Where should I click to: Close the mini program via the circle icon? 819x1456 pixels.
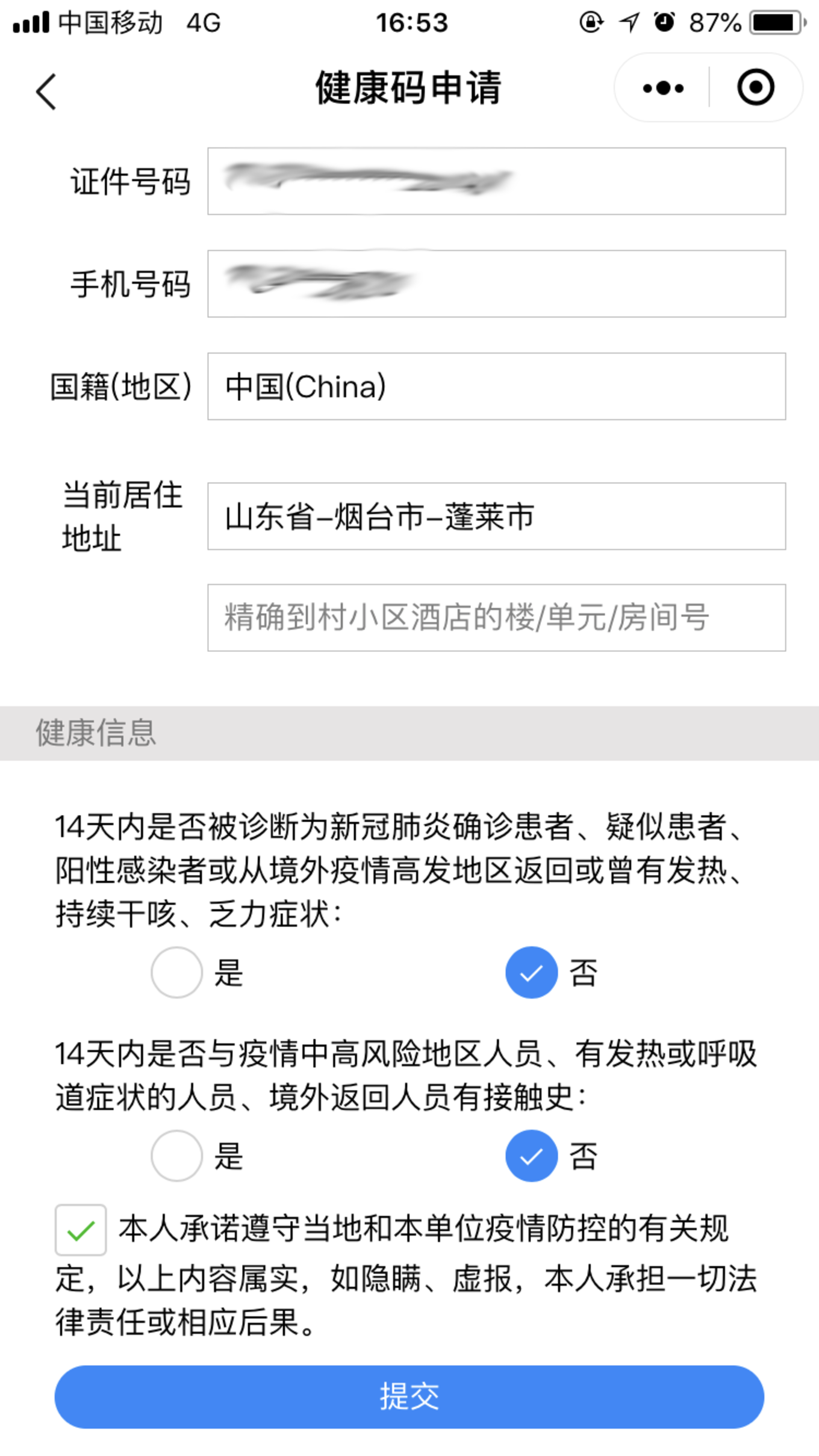(x=755, y=88)
